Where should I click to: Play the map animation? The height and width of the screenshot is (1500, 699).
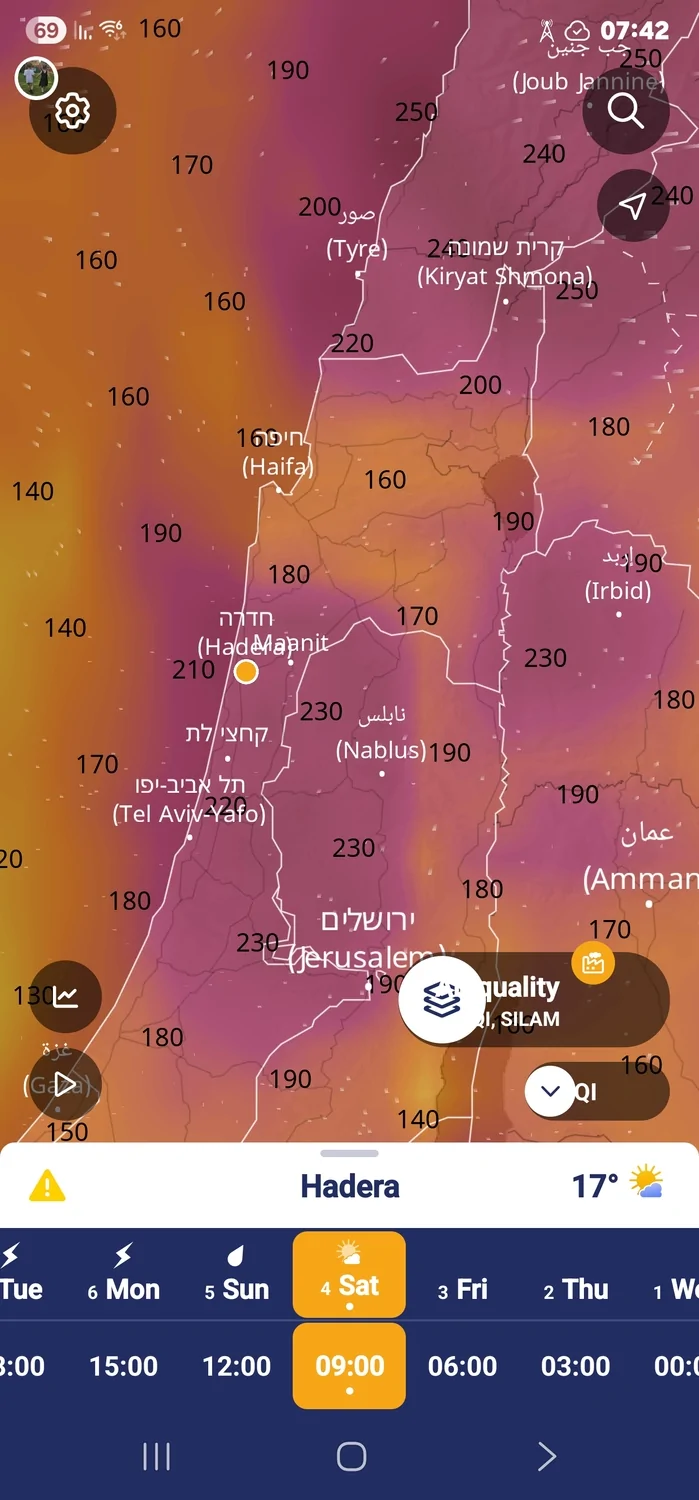tap(65, 1084)
